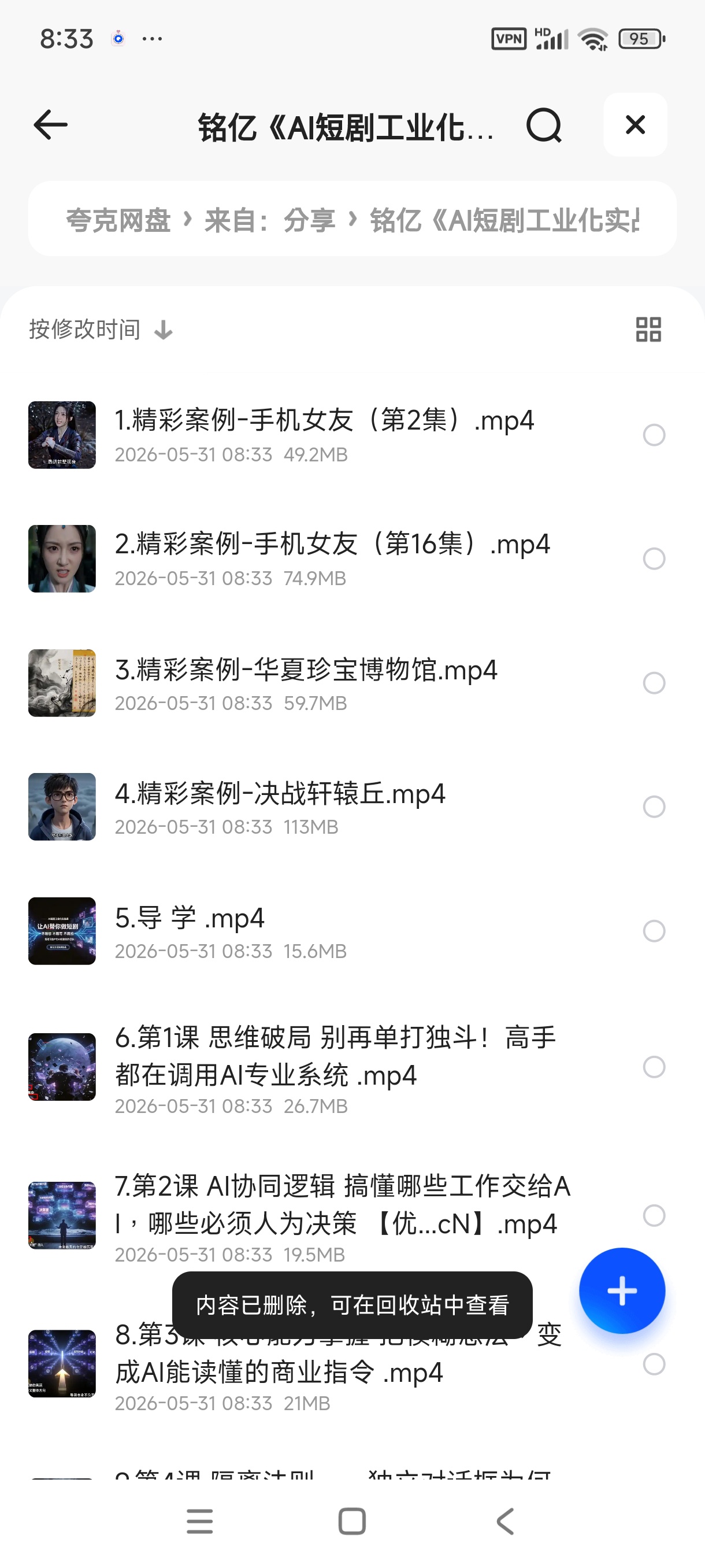The image size is (705, 1568).
Task: Tick the checkbox for 7.第2课 AI协同逻辑
Action: coord(654,1215)
